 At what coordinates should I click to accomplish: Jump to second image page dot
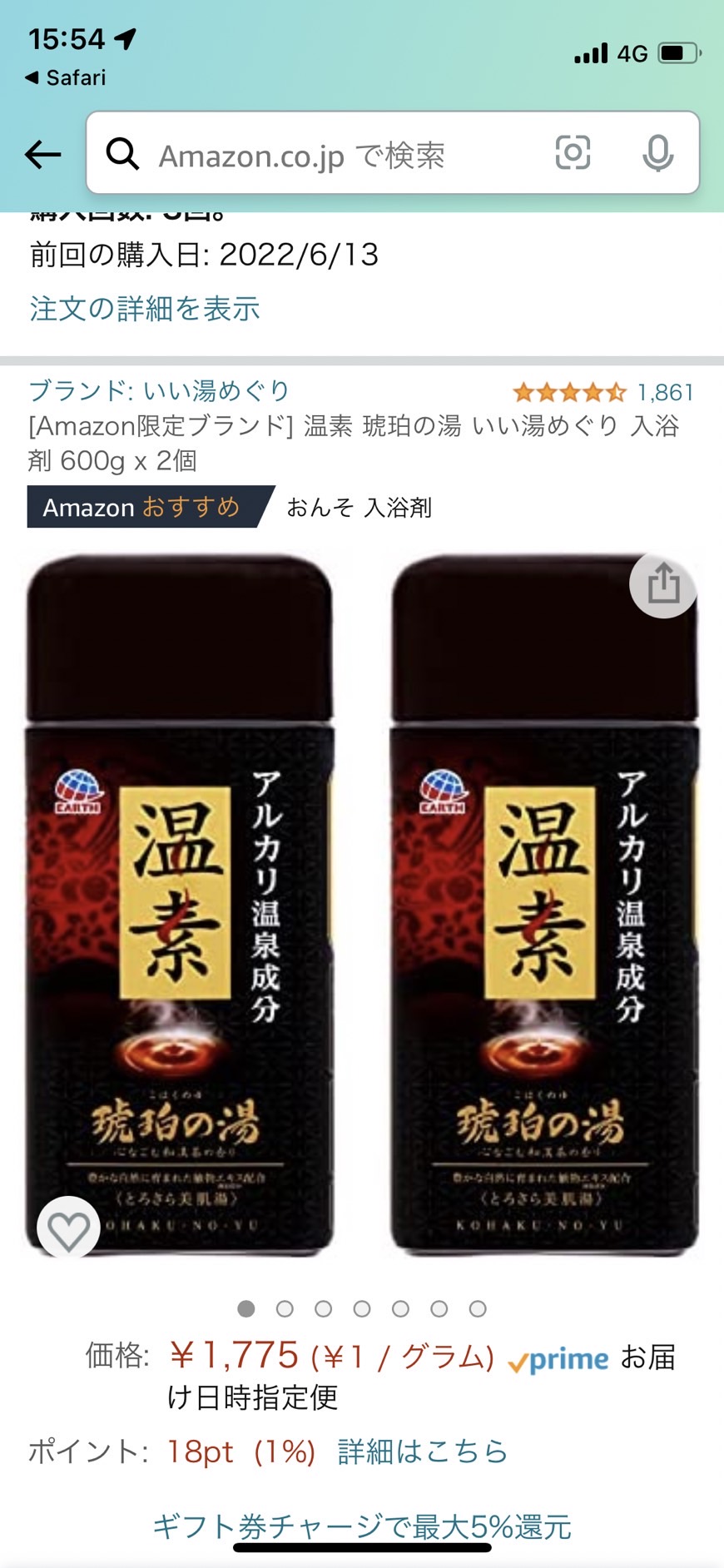(x=285, y=1309)
